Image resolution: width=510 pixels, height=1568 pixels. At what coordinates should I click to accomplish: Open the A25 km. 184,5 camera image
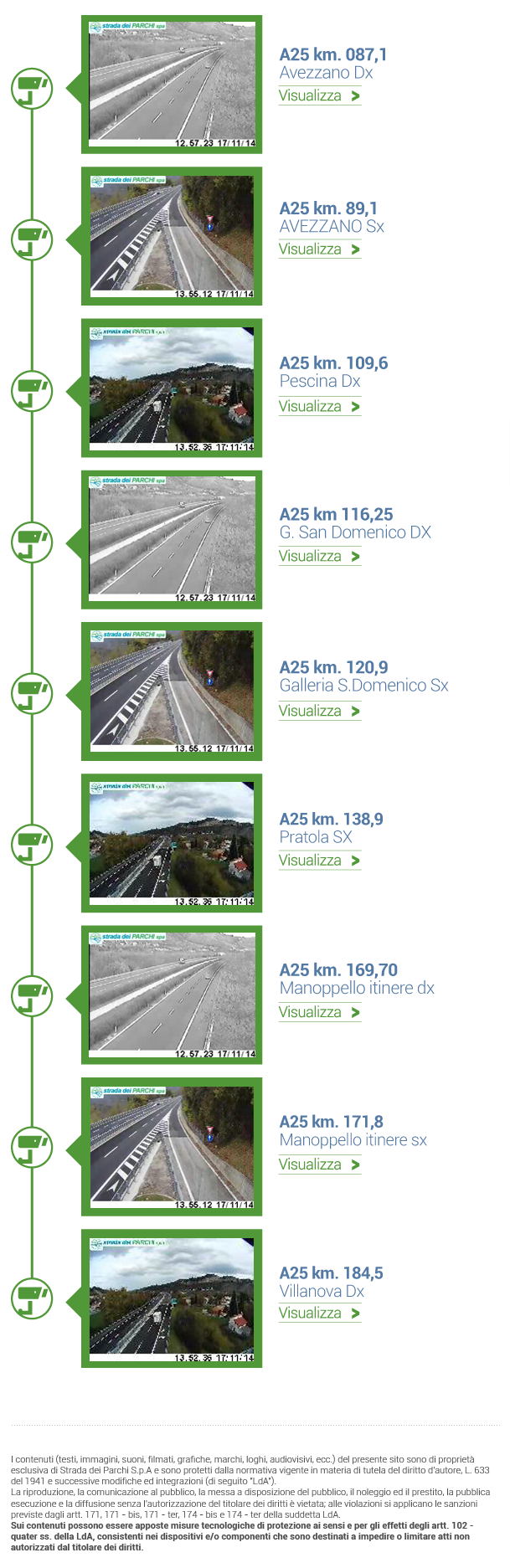tap(172, 1298)
